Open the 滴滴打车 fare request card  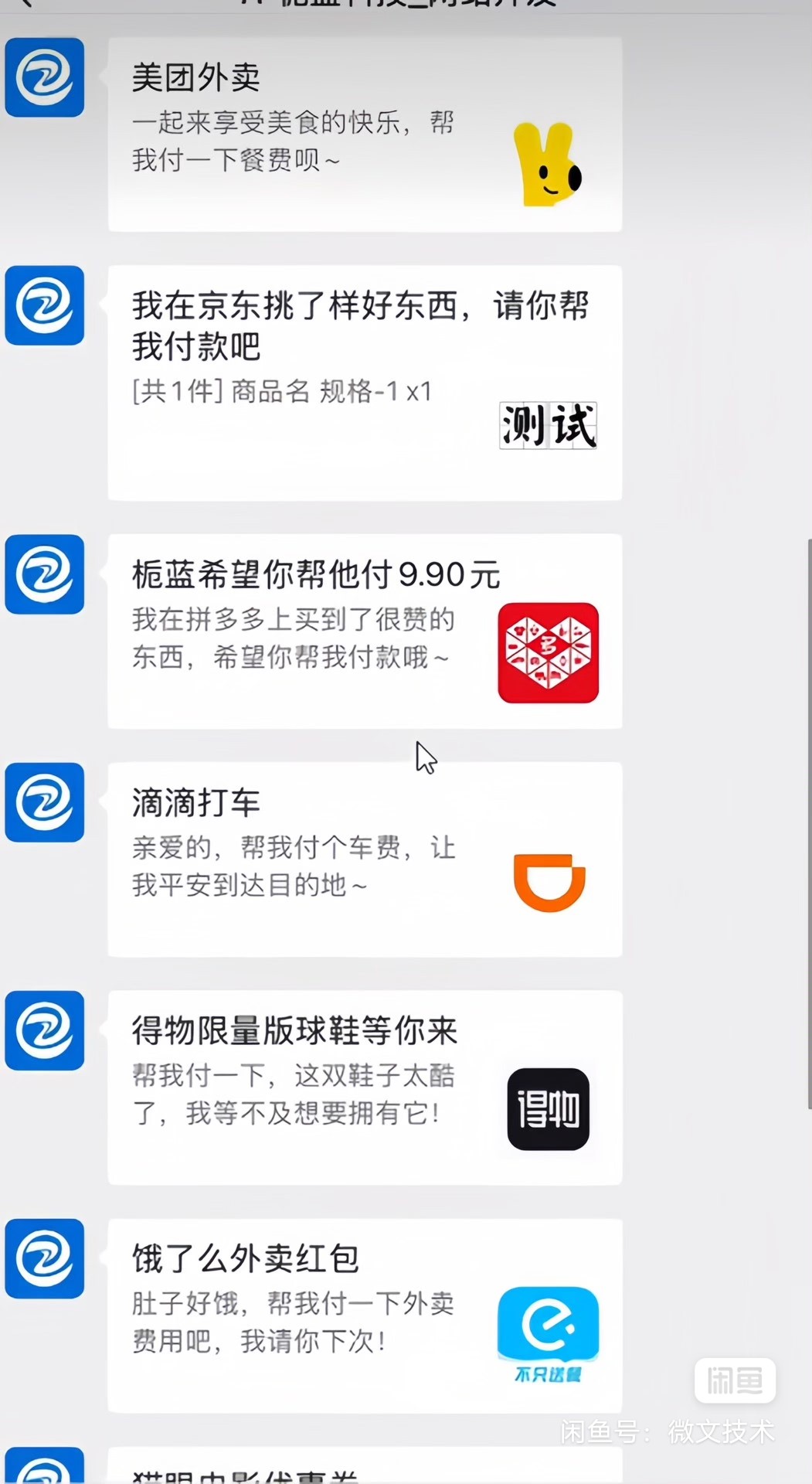coord(365,859)
